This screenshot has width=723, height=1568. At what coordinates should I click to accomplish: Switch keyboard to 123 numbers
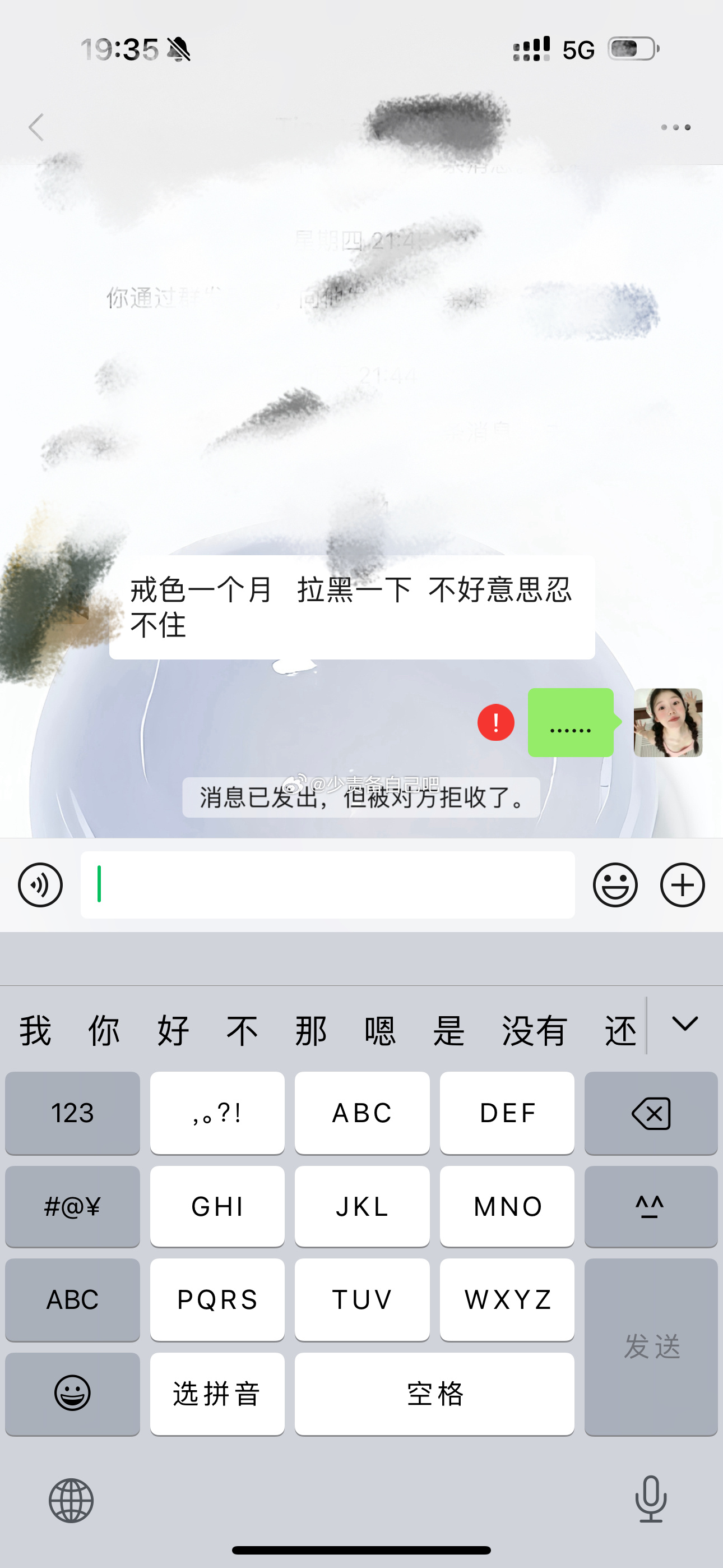tap(72, 1113)
